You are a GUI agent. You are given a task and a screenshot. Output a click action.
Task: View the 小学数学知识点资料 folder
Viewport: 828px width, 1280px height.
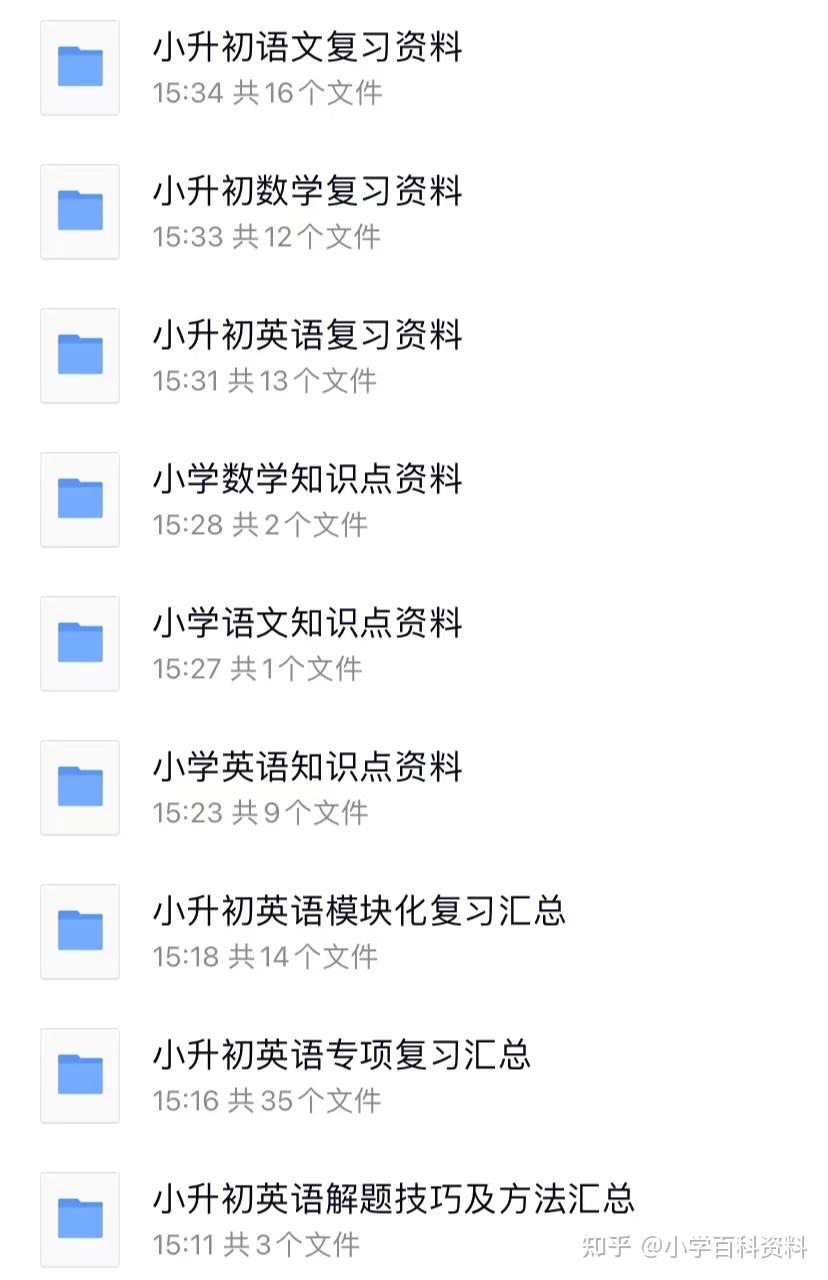tap(306, 480)
